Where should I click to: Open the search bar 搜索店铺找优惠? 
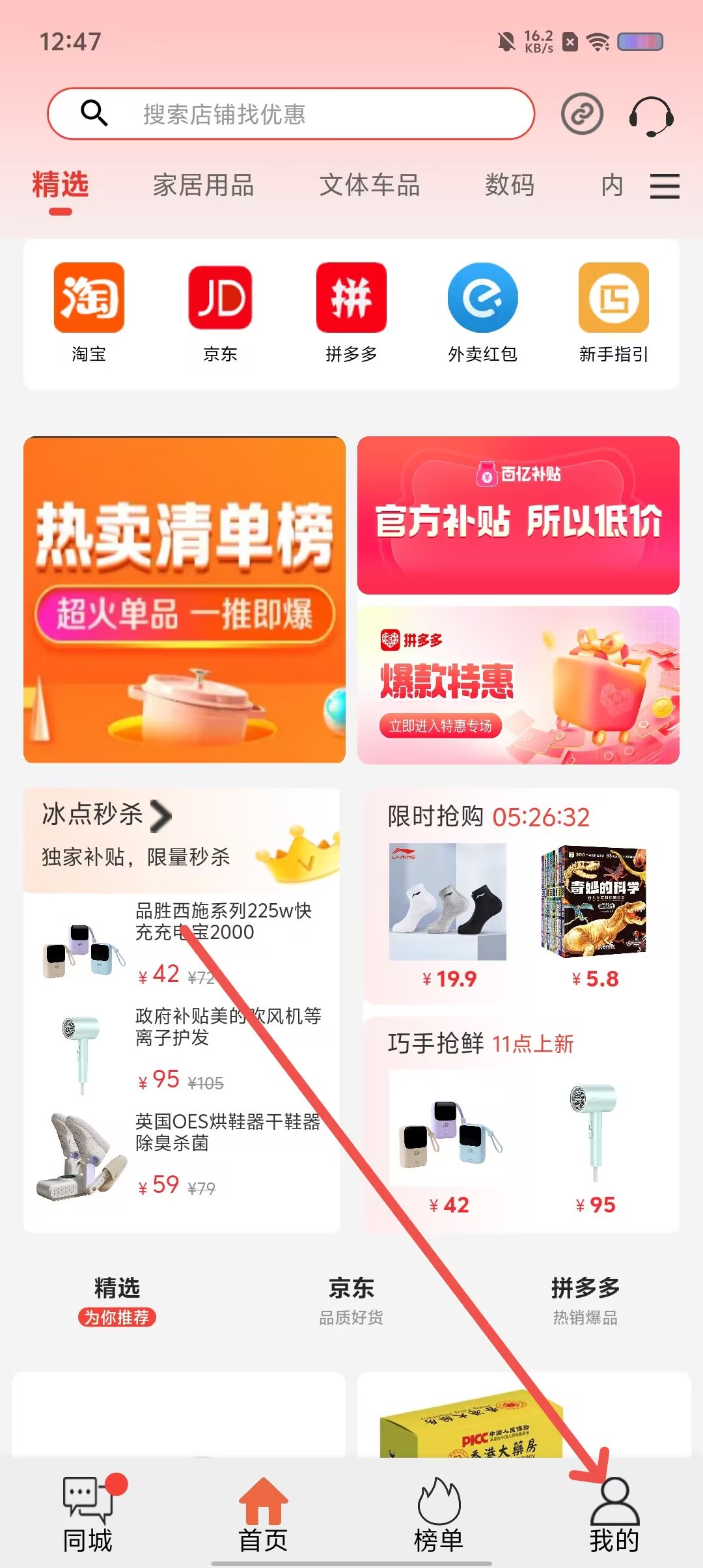coord(290,114)
